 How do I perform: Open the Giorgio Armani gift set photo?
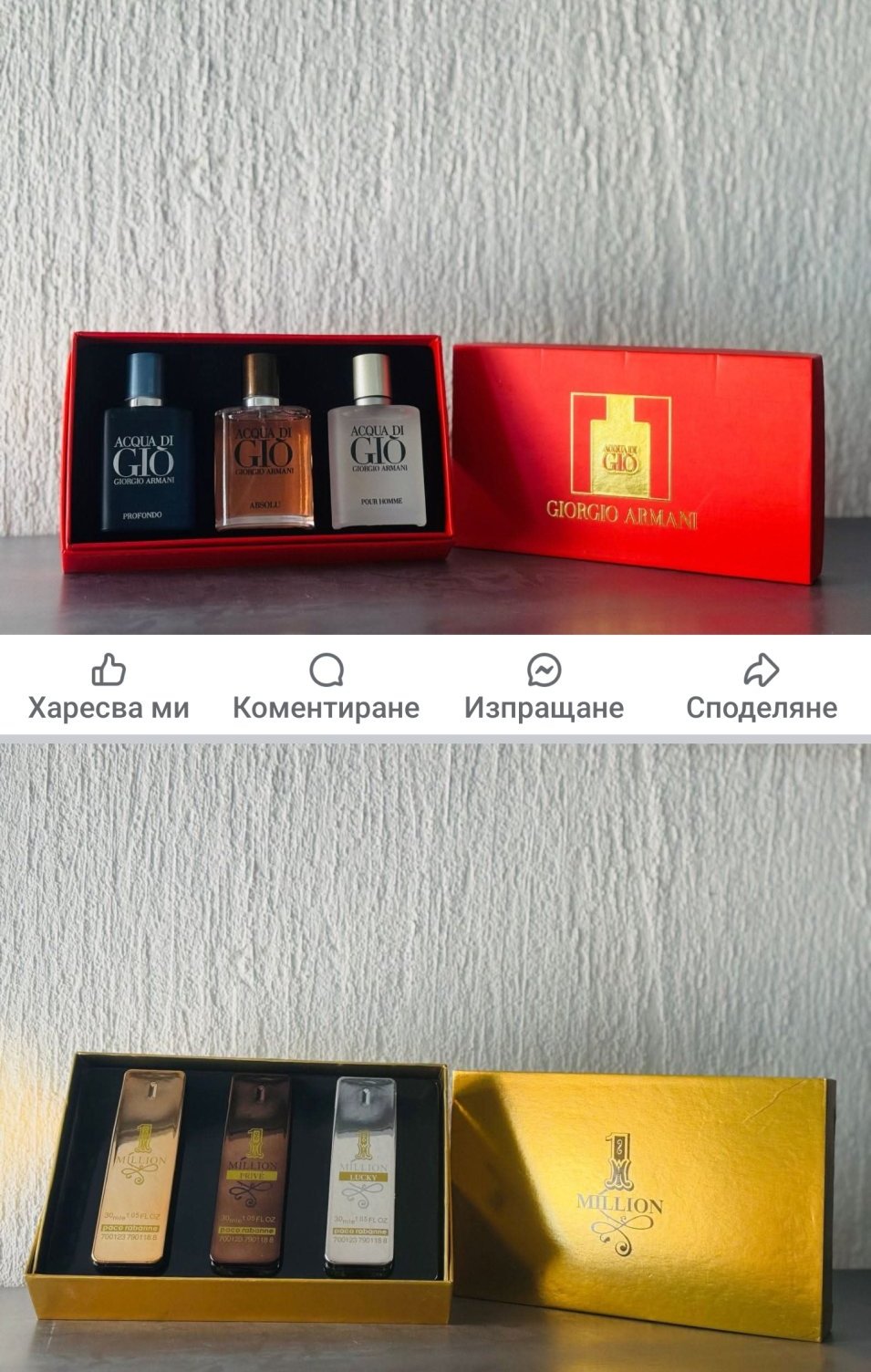point(435,317)
